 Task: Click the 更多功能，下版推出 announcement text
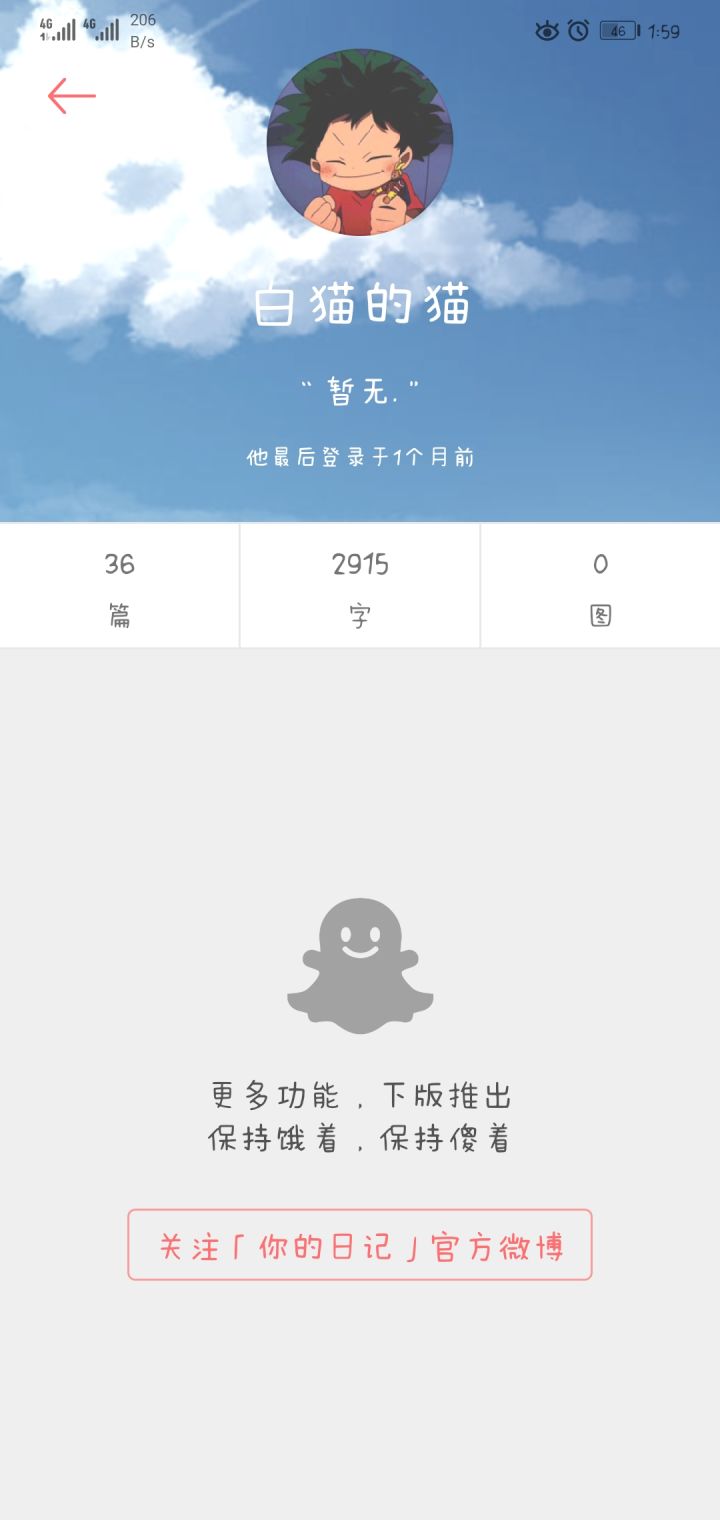pos(360,1095)
